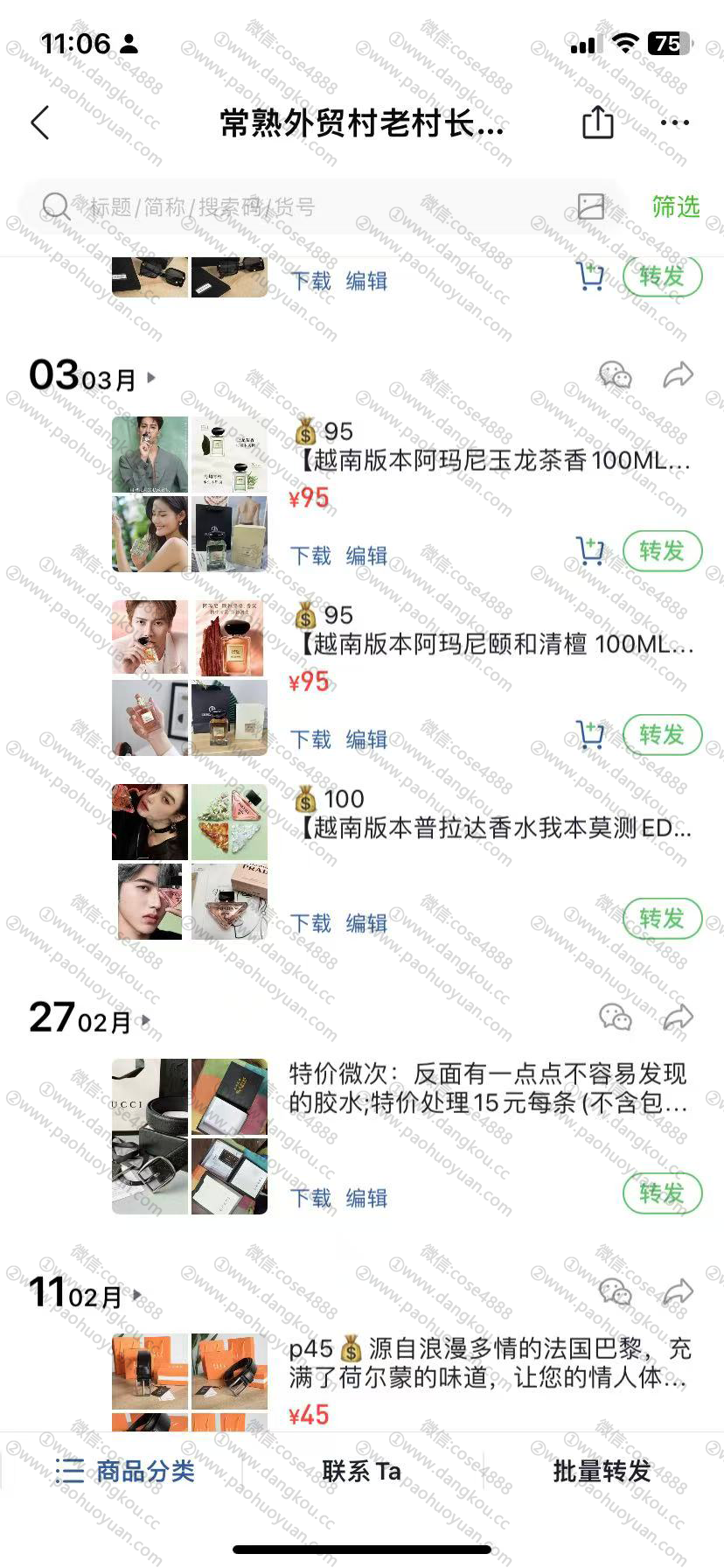The height and width of the screenshot is (1568, 724).
Task: Contact the seller via 联系Ta
Action: coord(361,1471)
